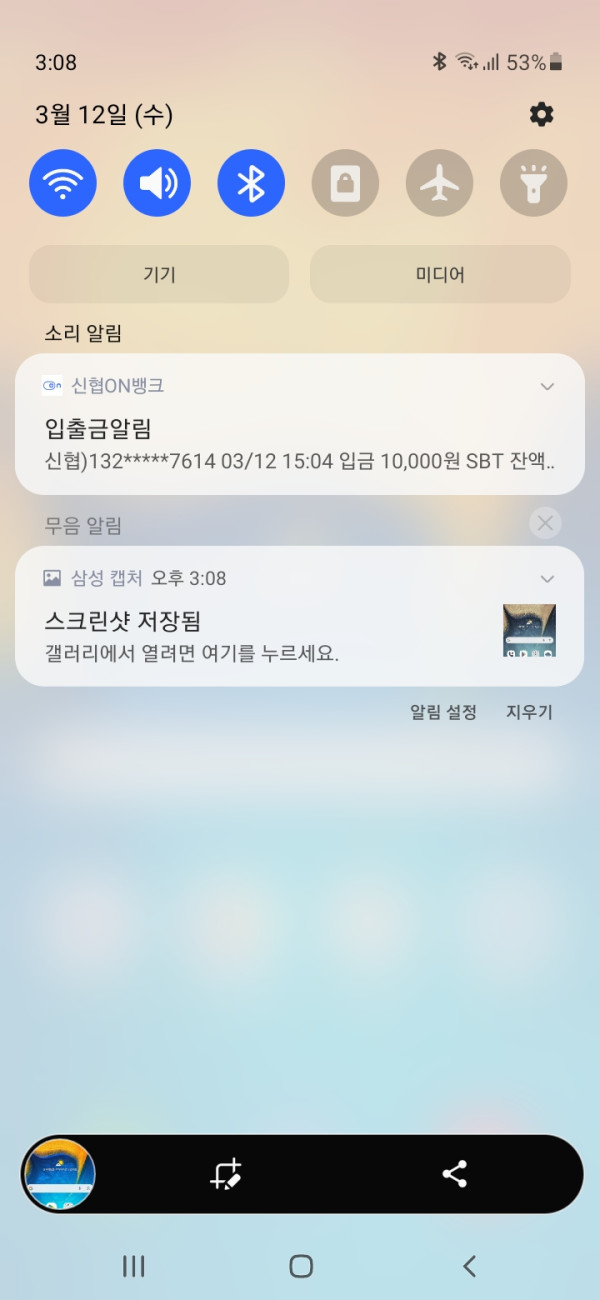This screenshot has height=1300, width=600.
Task: Open the screenshot preview thumbnail in toolbar
Action: tap(59, 1174)
